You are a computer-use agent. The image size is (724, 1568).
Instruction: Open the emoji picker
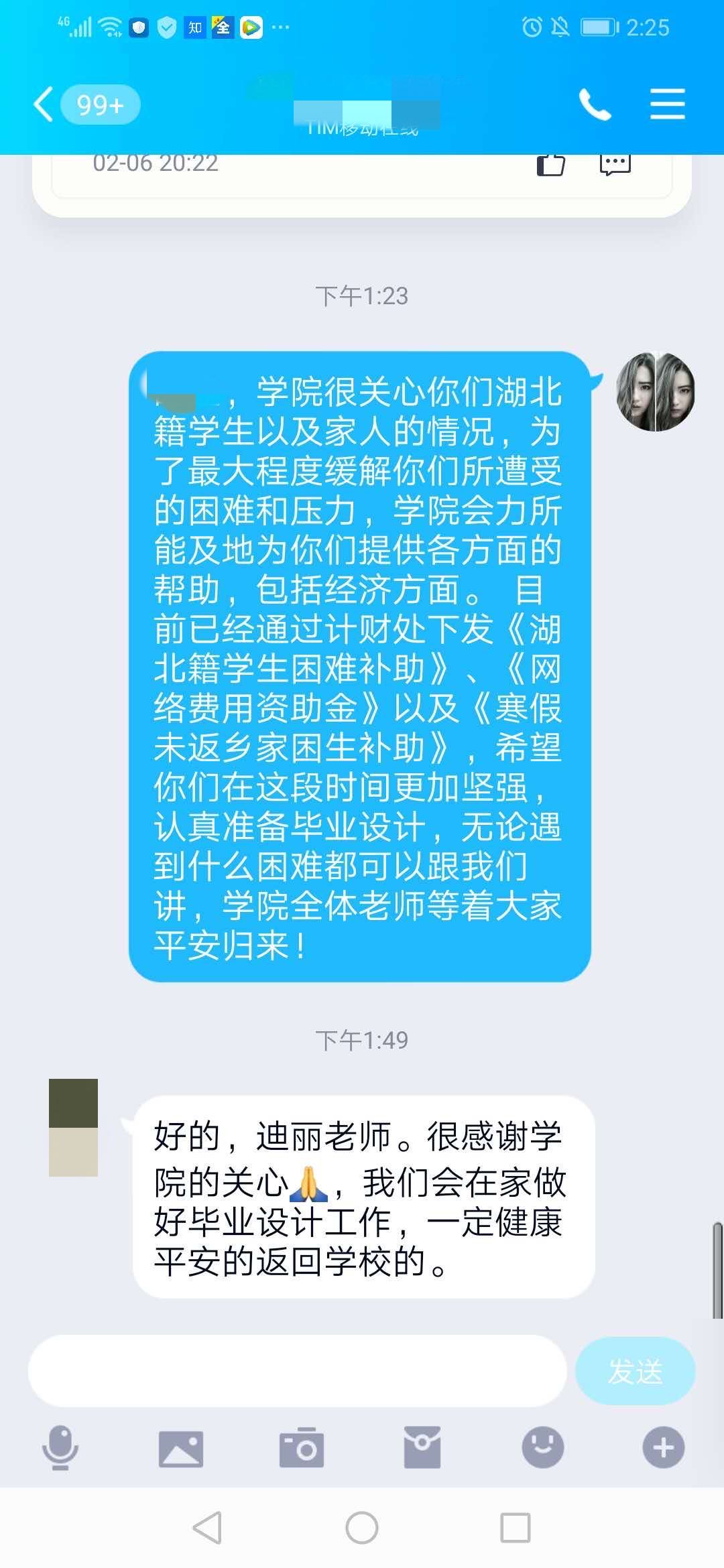[543, 1448]
